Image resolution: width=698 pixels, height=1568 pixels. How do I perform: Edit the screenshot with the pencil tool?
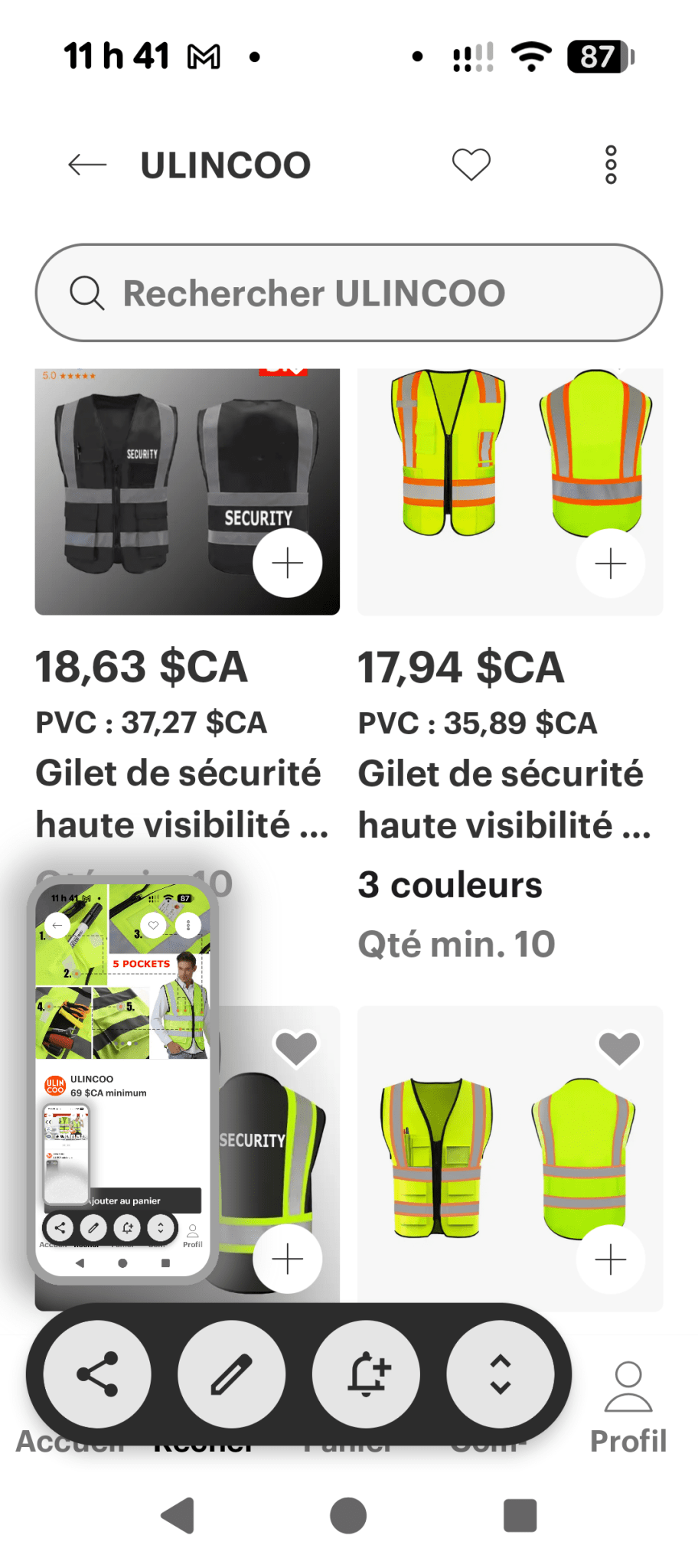point(231,1373)
